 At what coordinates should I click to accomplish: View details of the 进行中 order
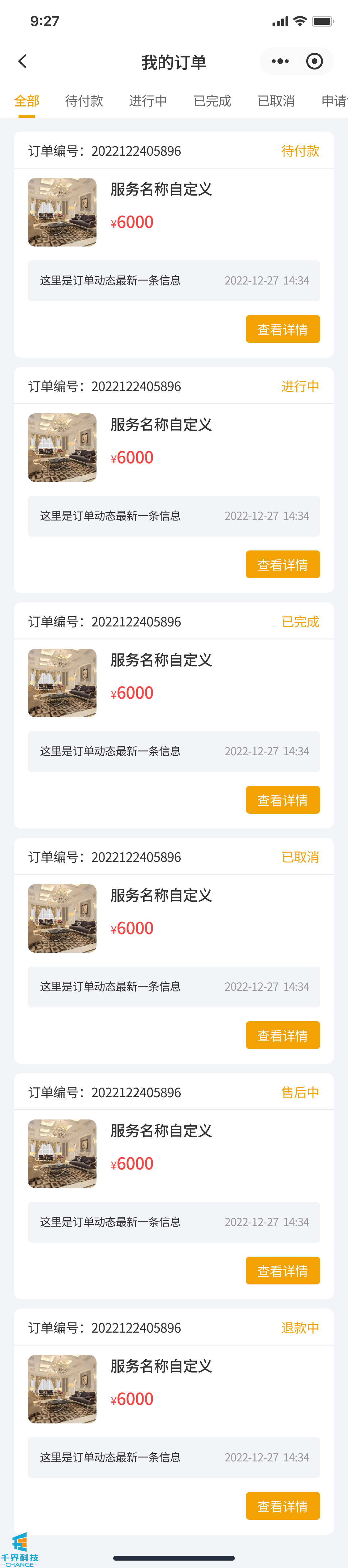(x=283, y=565)
